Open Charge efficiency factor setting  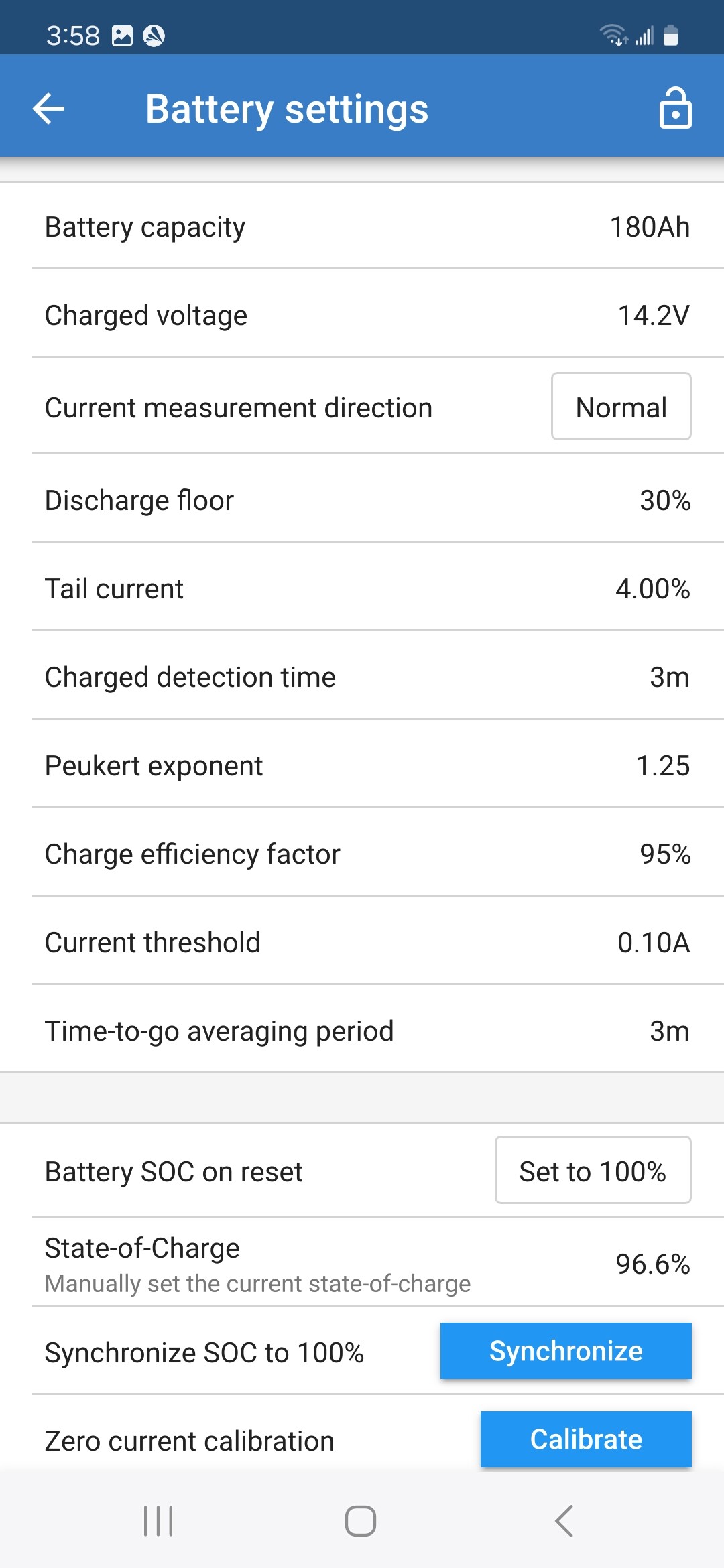point(362,854)
